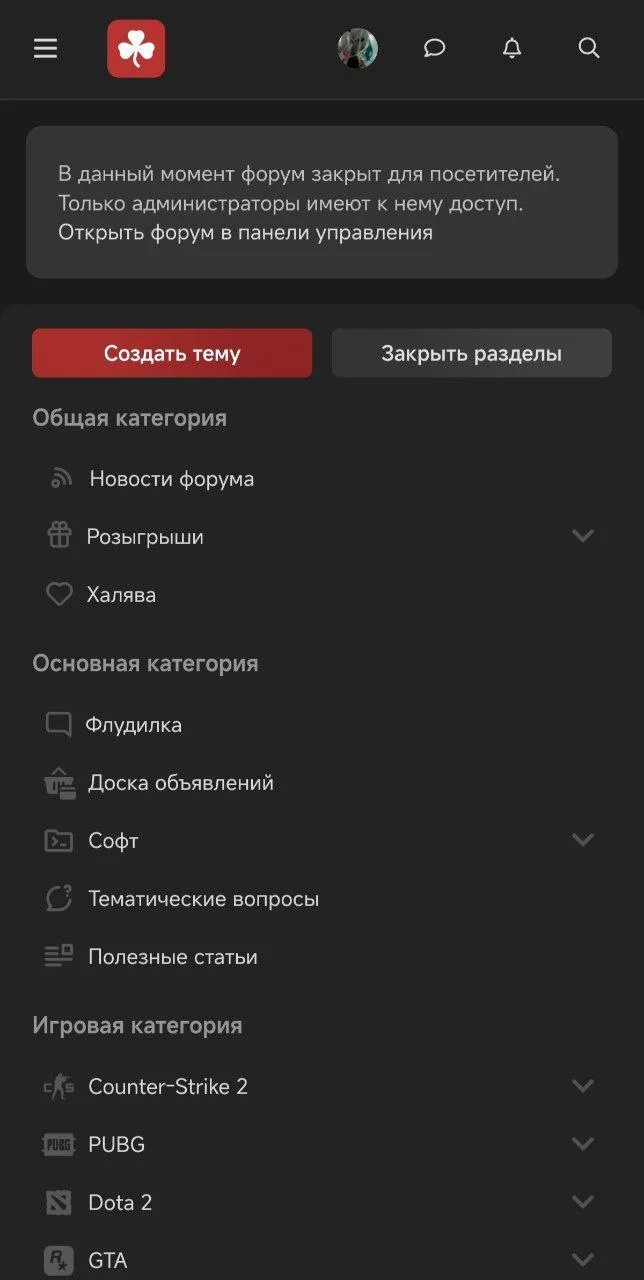This screenshot has height=1280, width=644.
Task: Open the Новости форума section
Action: tap(171, 479)
